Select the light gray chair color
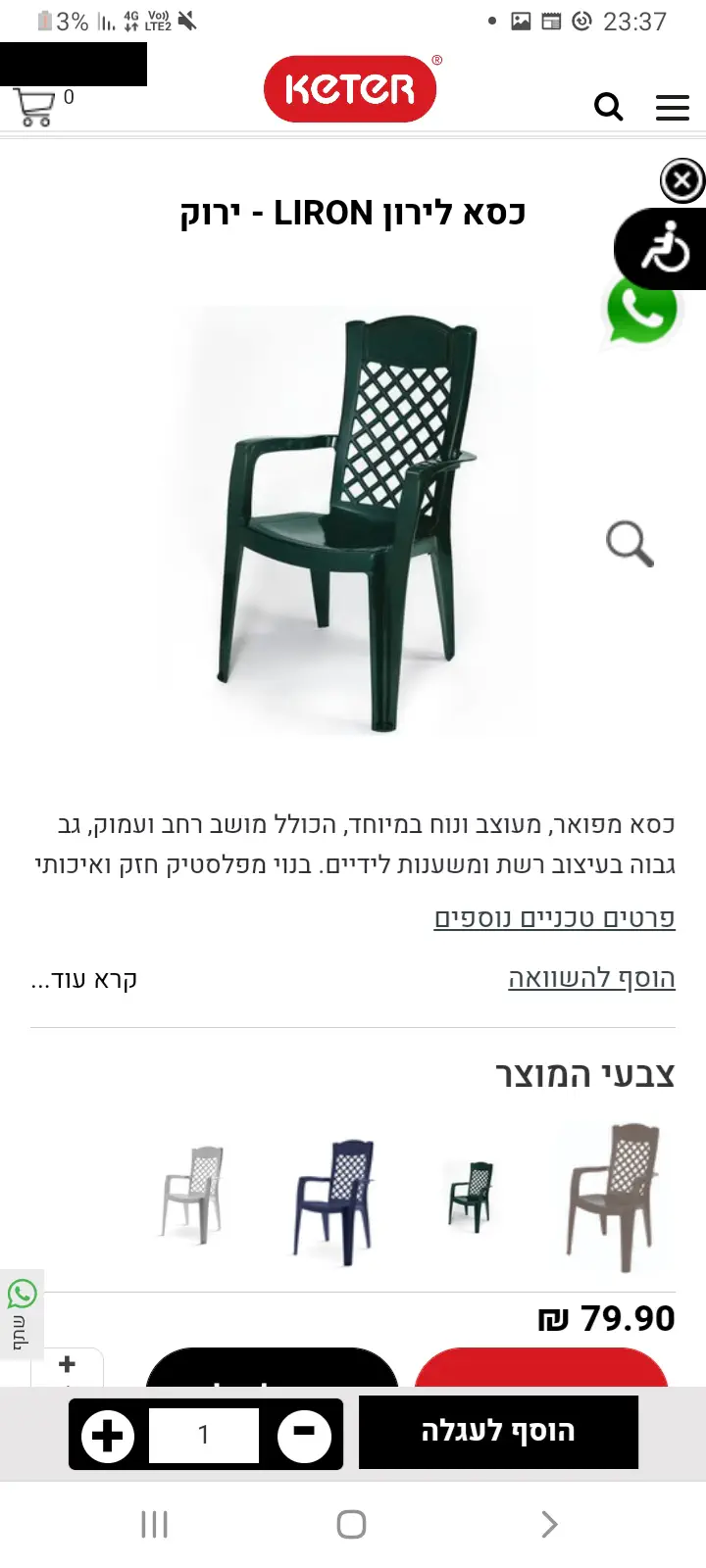The width and height of the screenshot is (706, 1568). (193, 1196)
